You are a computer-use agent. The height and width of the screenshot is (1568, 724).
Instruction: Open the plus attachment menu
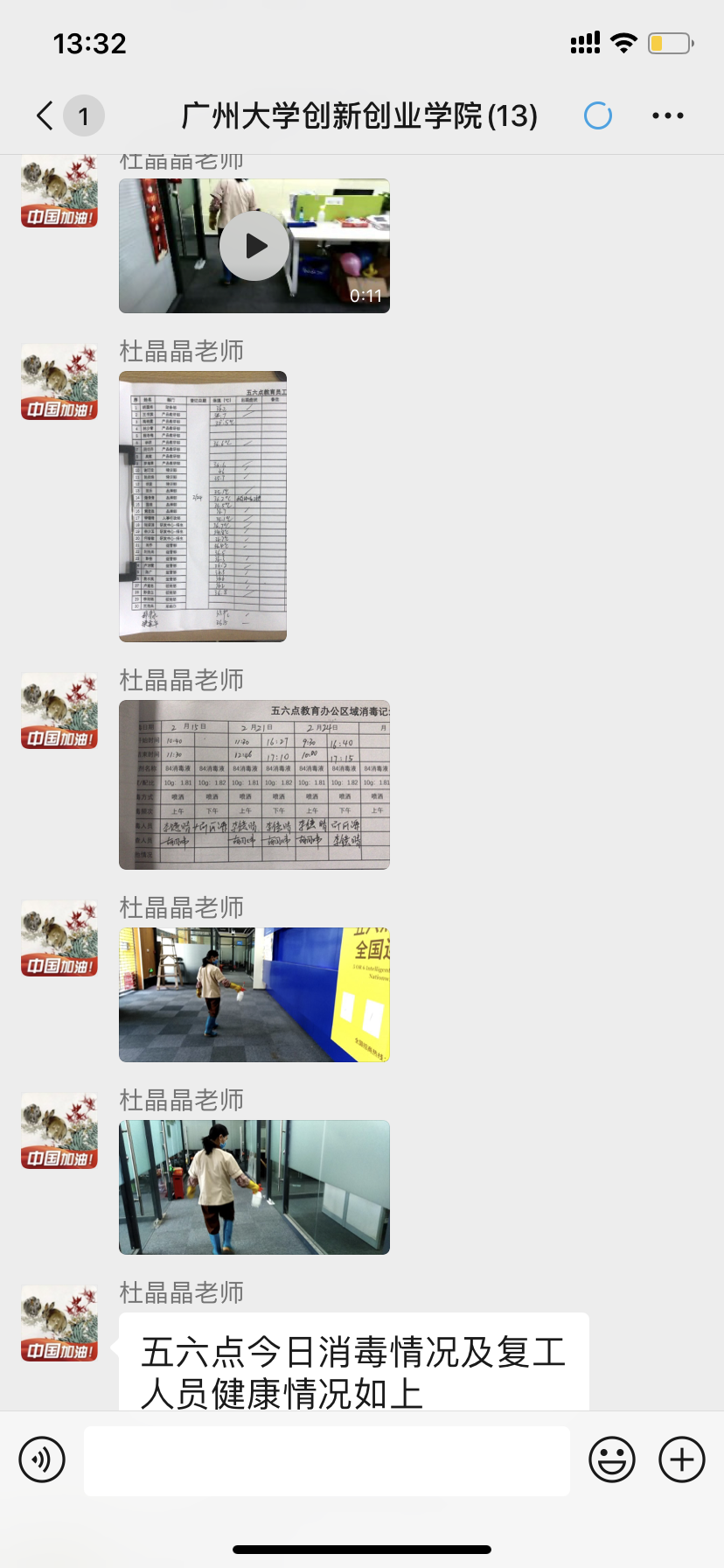pos(682,1459)
